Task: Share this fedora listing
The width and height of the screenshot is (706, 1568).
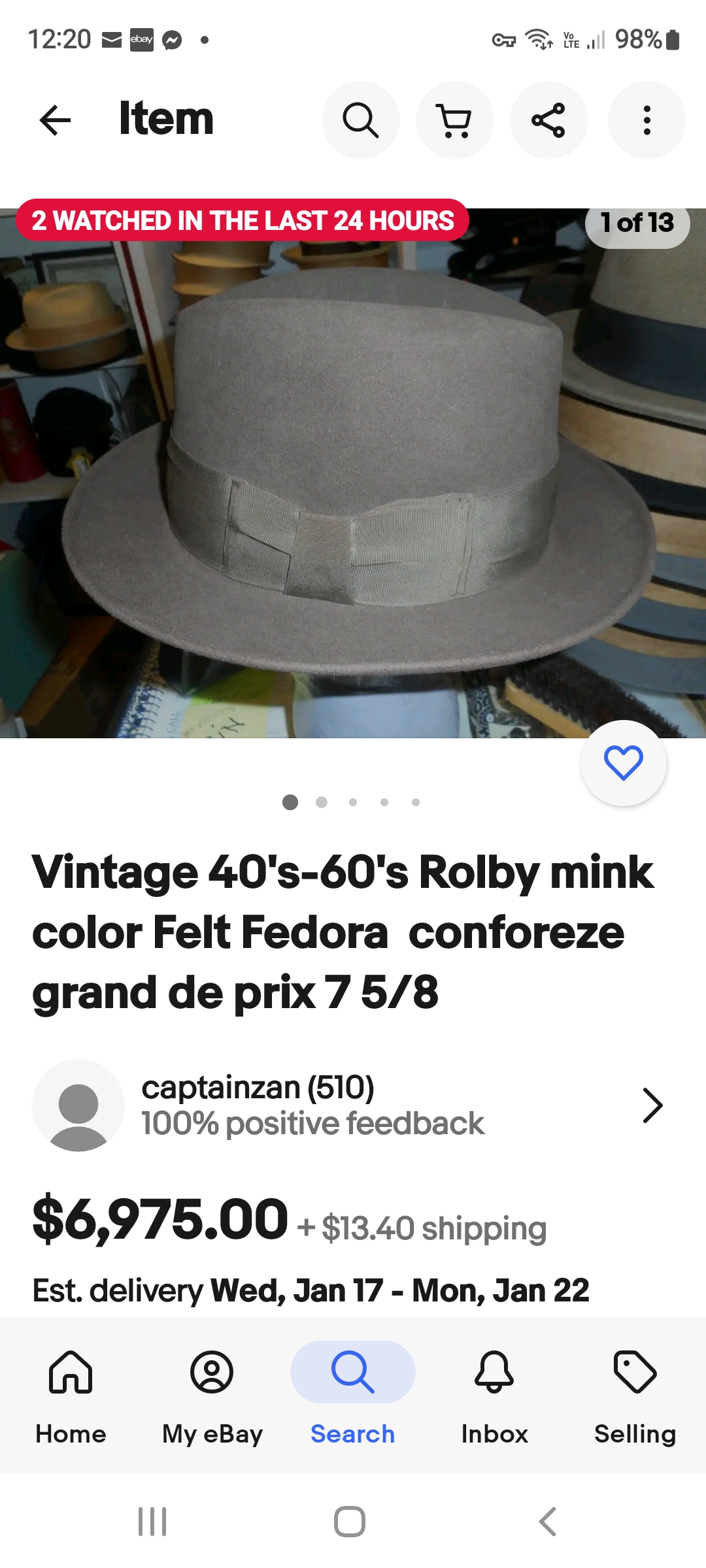Action: 548,120
